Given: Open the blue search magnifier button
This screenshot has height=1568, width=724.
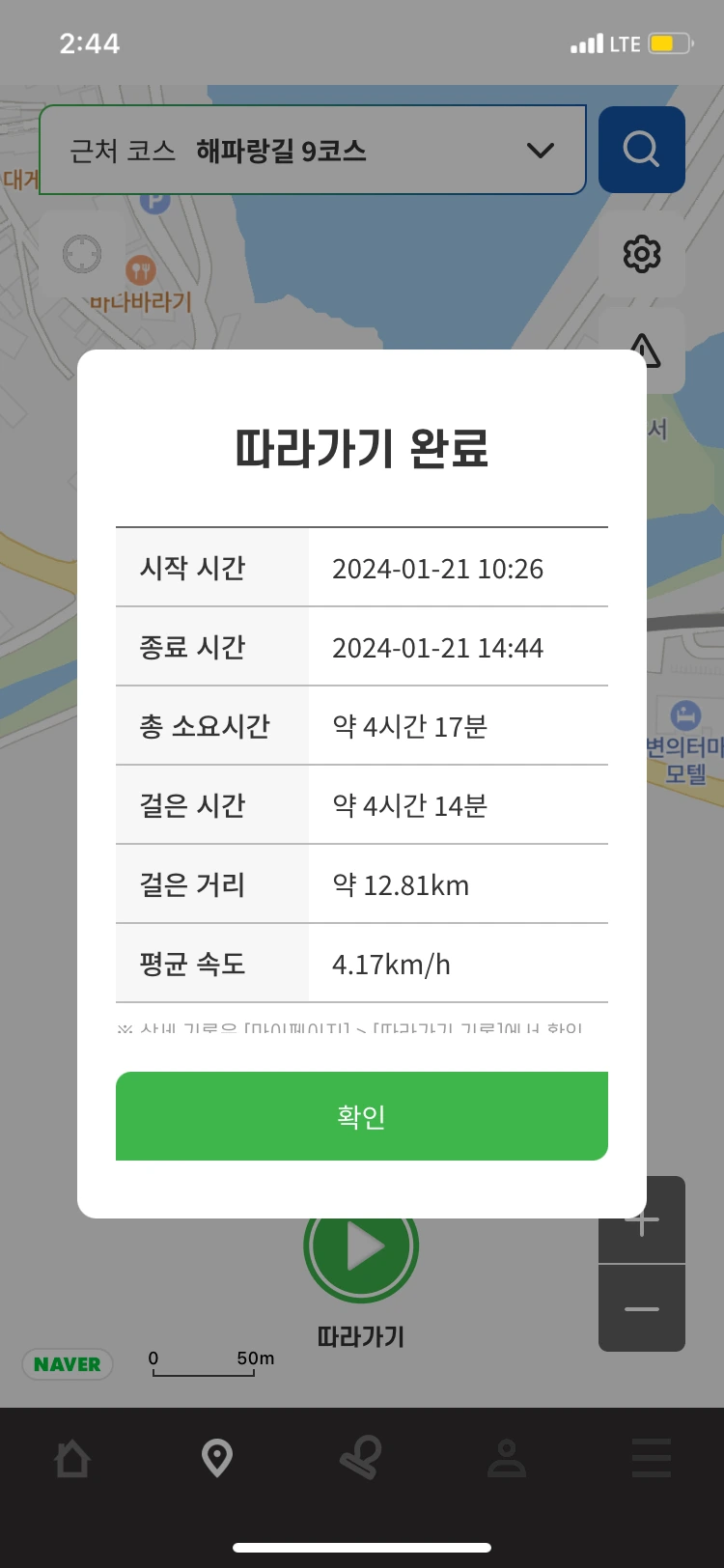Looking at the screenshot, I should [642, 150].
